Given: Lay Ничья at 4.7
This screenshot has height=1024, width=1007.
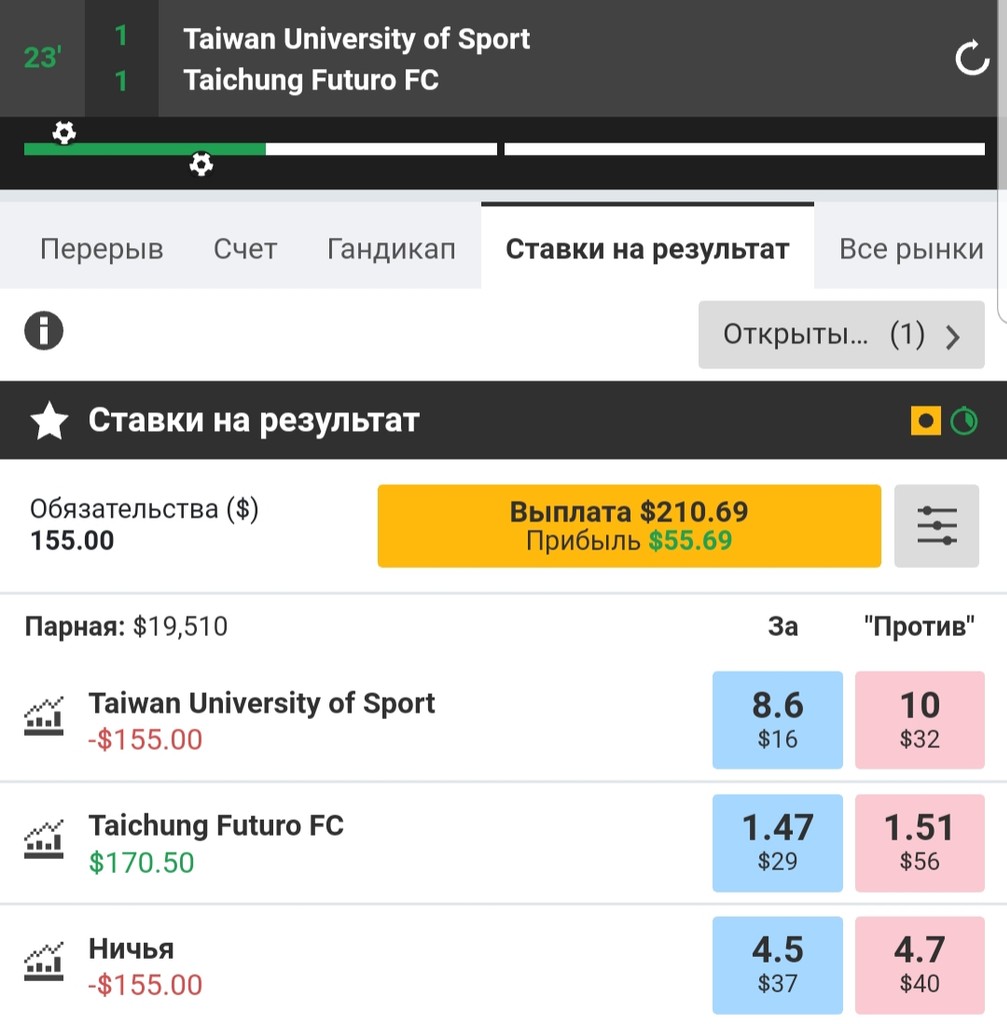Looking at the screenshot, I should [919, 964].
